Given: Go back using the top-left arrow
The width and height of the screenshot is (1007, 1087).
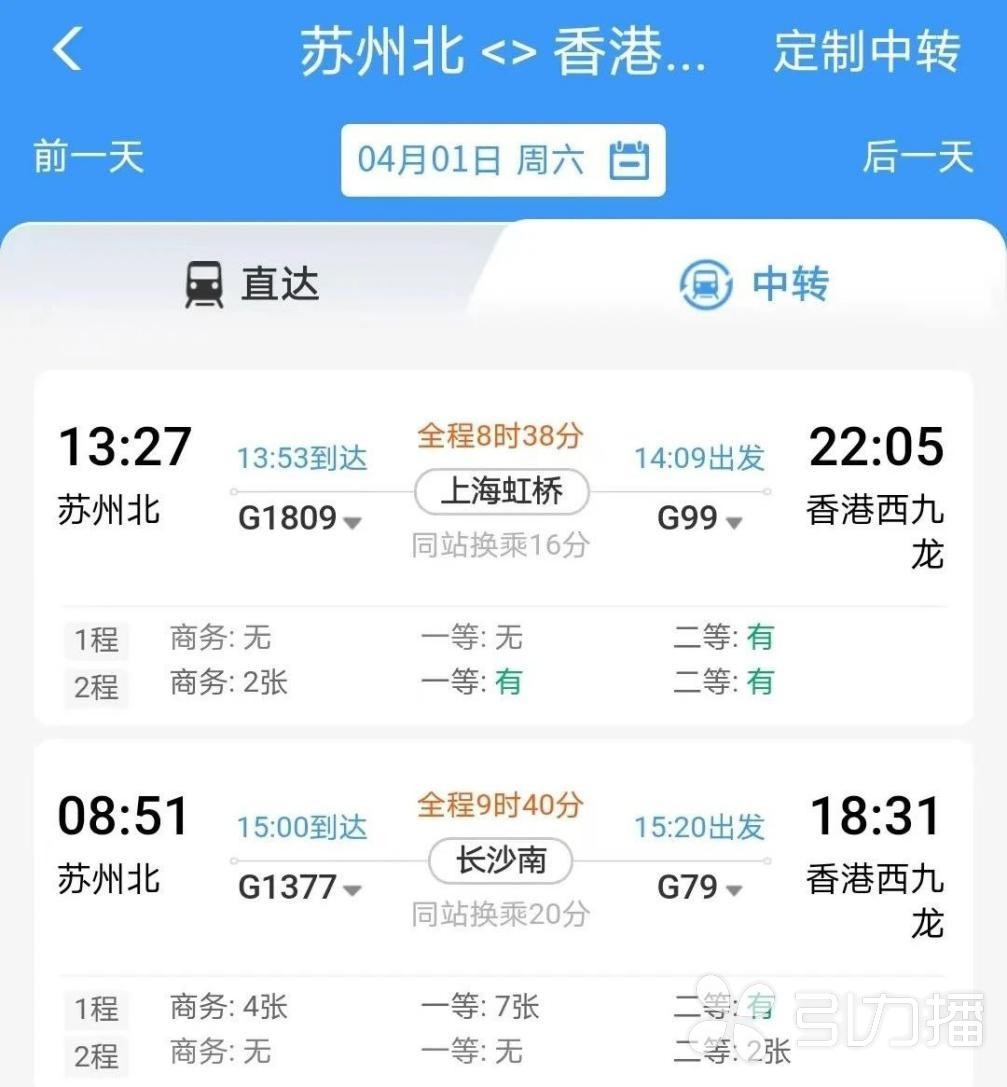Looking at the screenshot, I should pyautogui.click(x=67, y=49).
